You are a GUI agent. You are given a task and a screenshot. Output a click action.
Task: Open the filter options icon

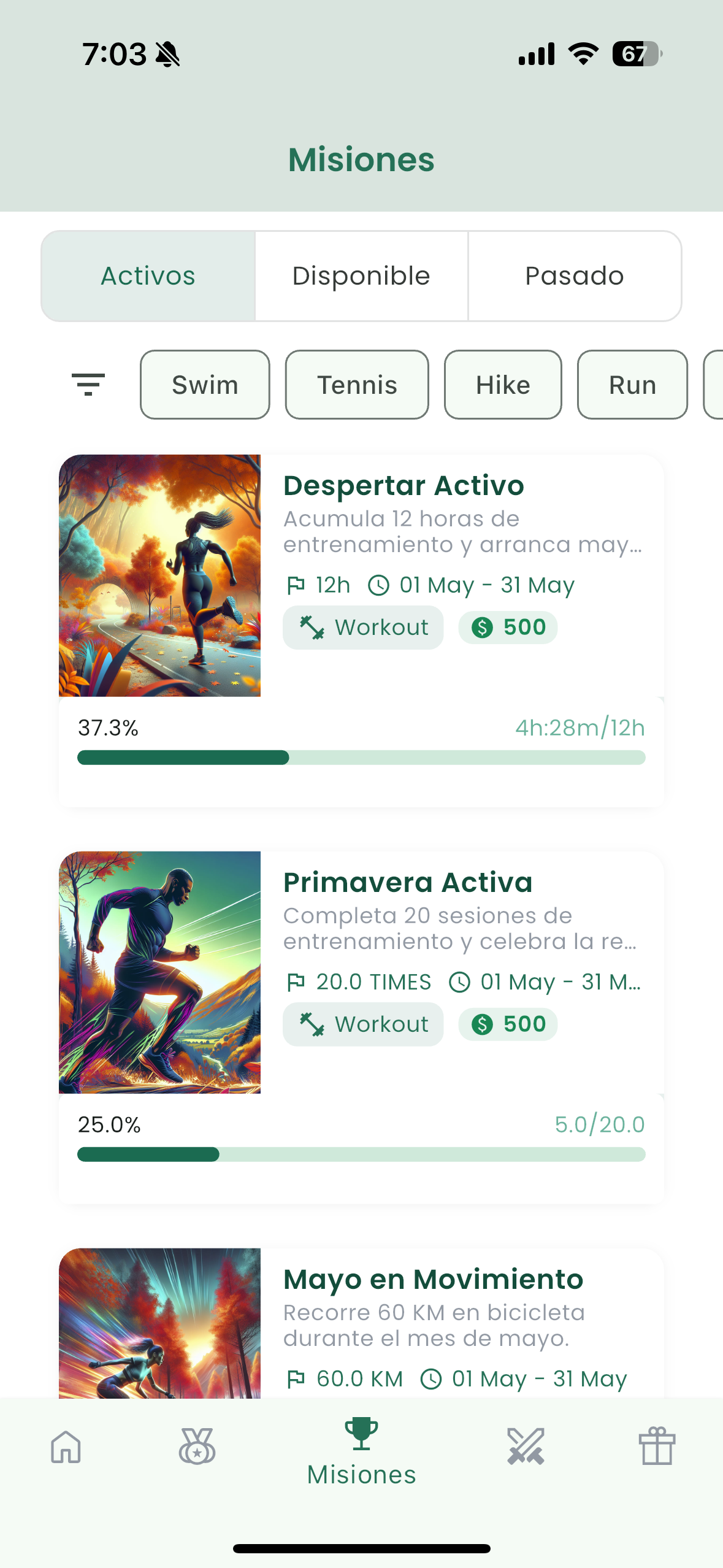click(88, 385)
